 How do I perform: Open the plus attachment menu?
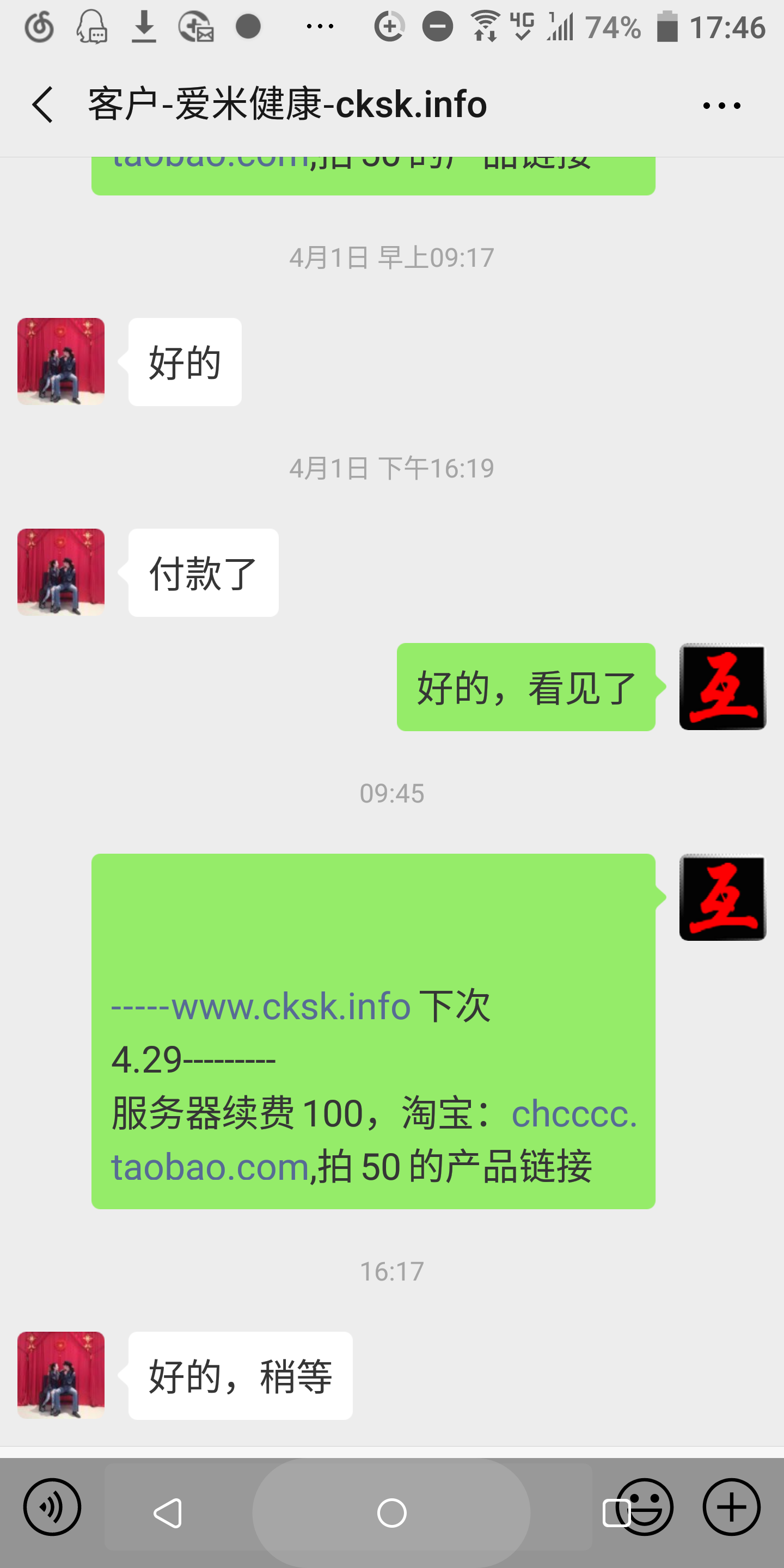(x=731, y=1507)
